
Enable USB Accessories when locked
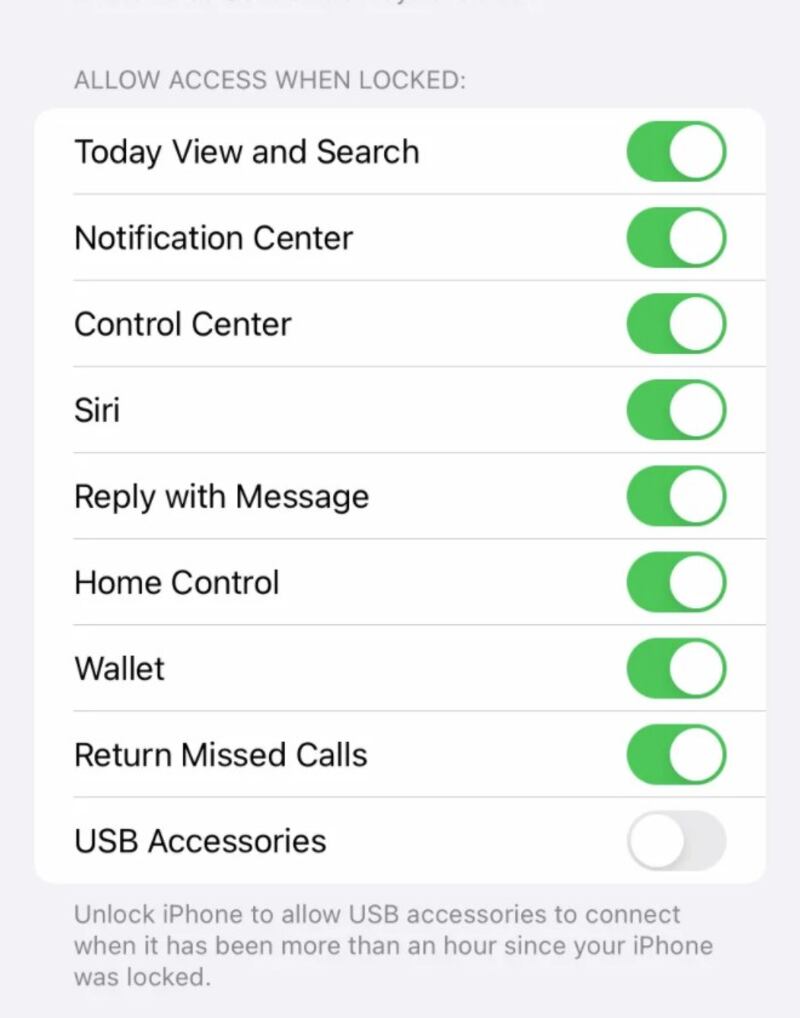click(x=676, y=840)
